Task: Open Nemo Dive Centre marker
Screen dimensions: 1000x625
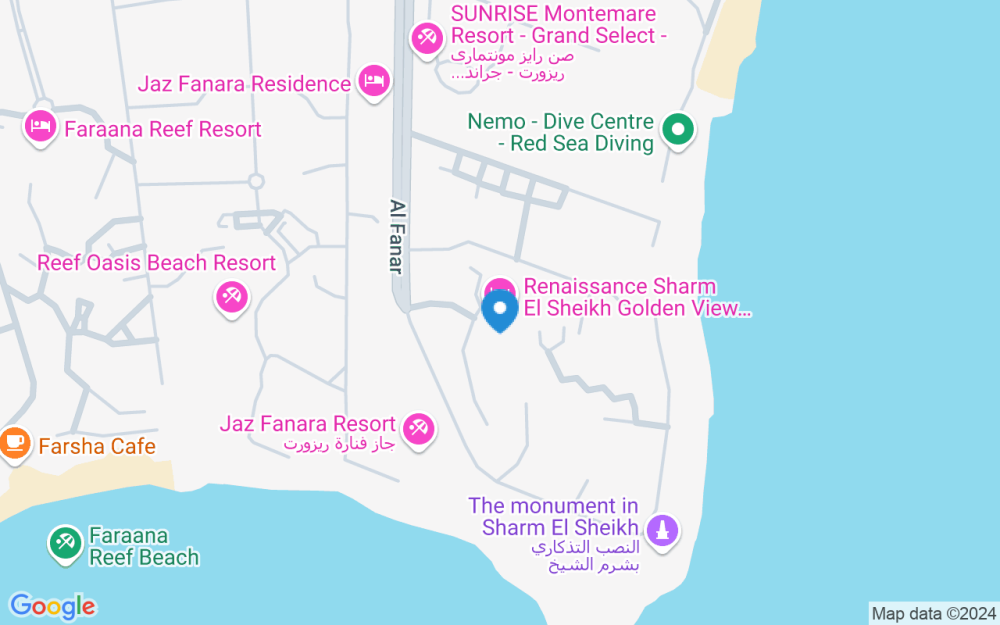Action: click(x=678, y=131)
